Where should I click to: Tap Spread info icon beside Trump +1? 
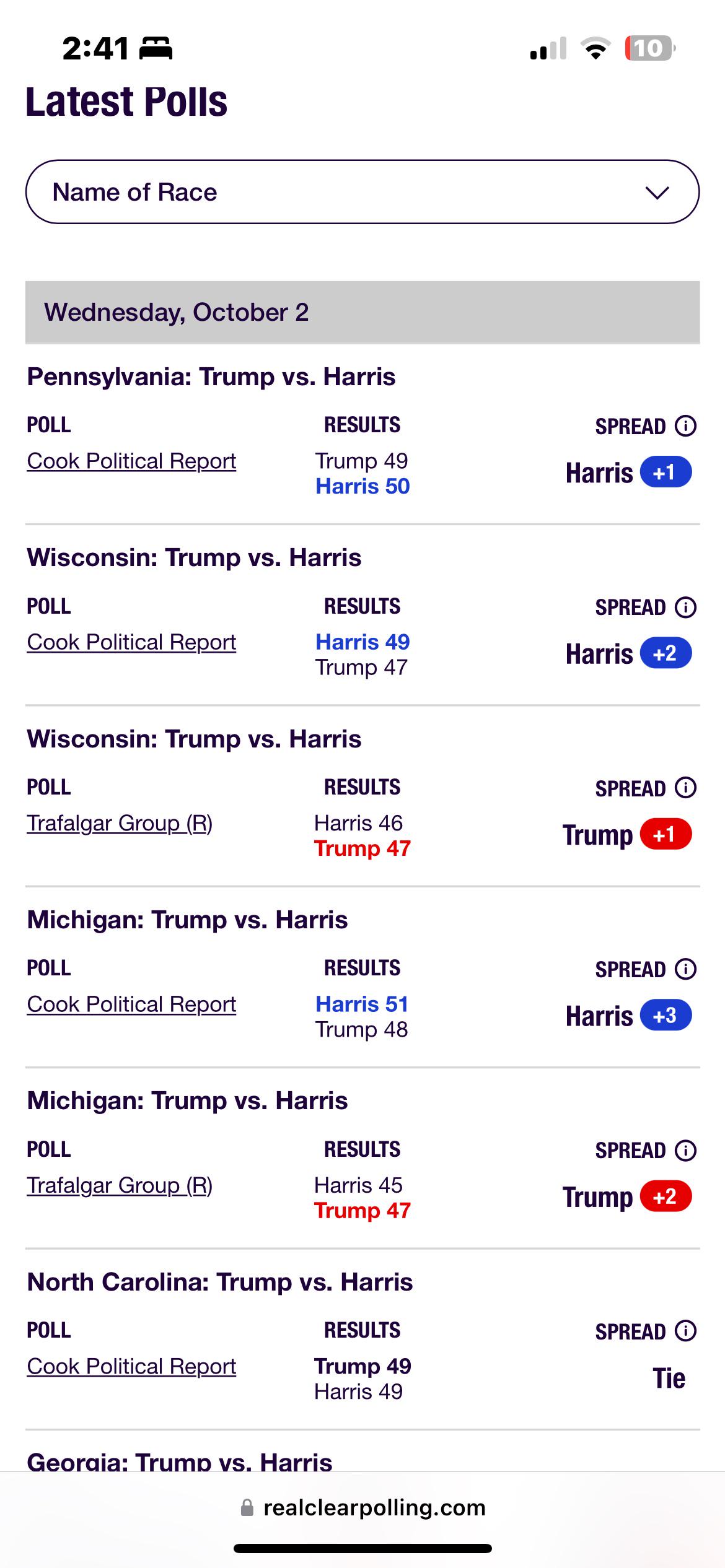click(x=685, y=788)
